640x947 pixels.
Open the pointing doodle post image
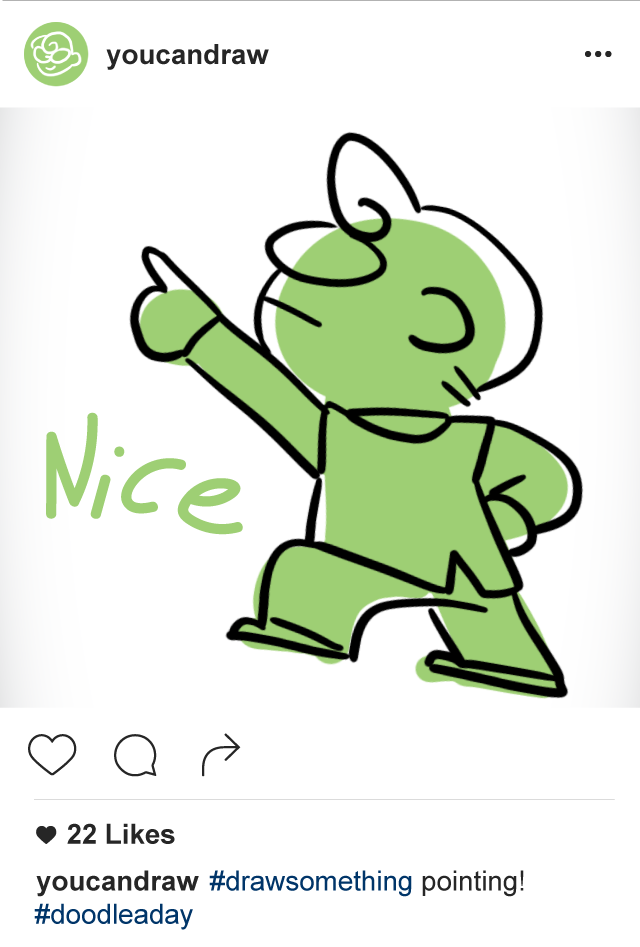(320, 407)
